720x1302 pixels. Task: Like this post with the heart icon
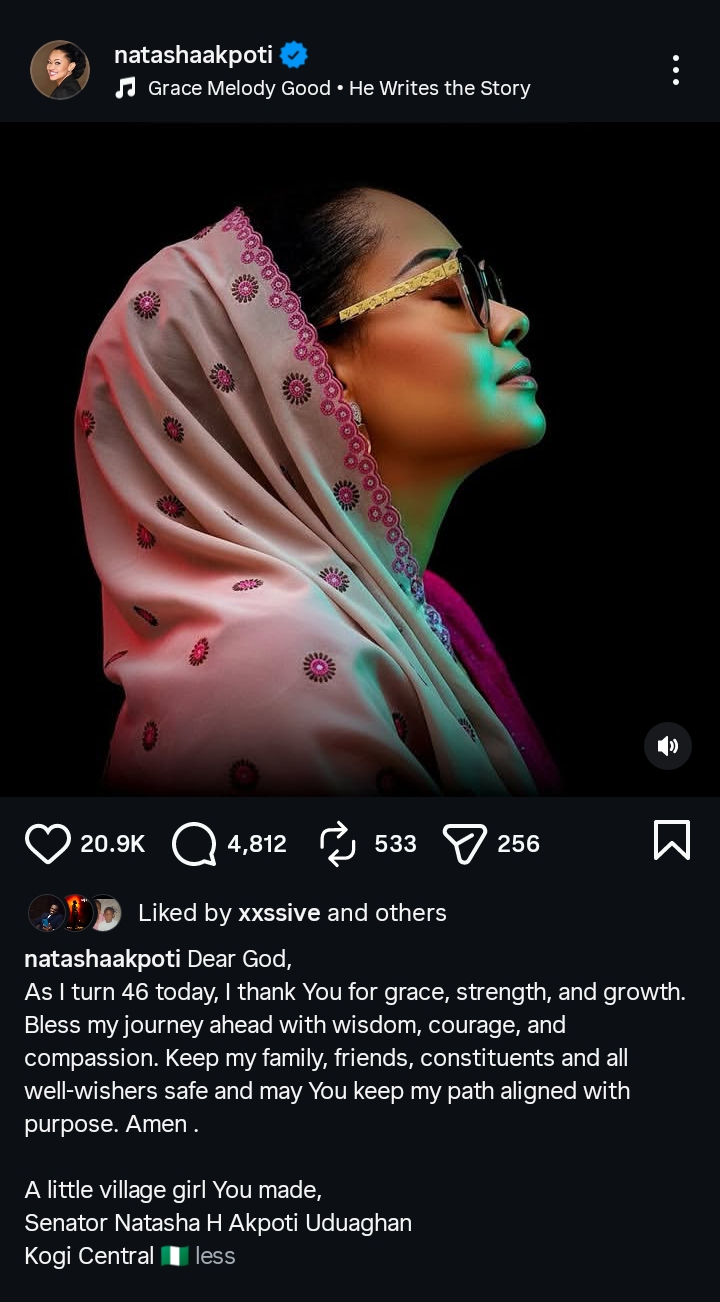48,844
